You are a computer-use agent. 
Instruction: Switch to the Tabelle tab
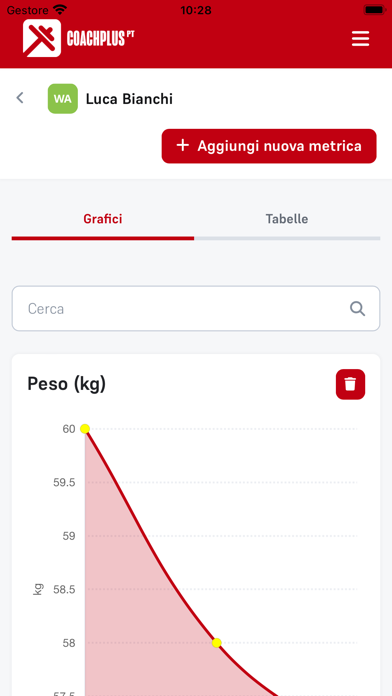click(287, 219)
